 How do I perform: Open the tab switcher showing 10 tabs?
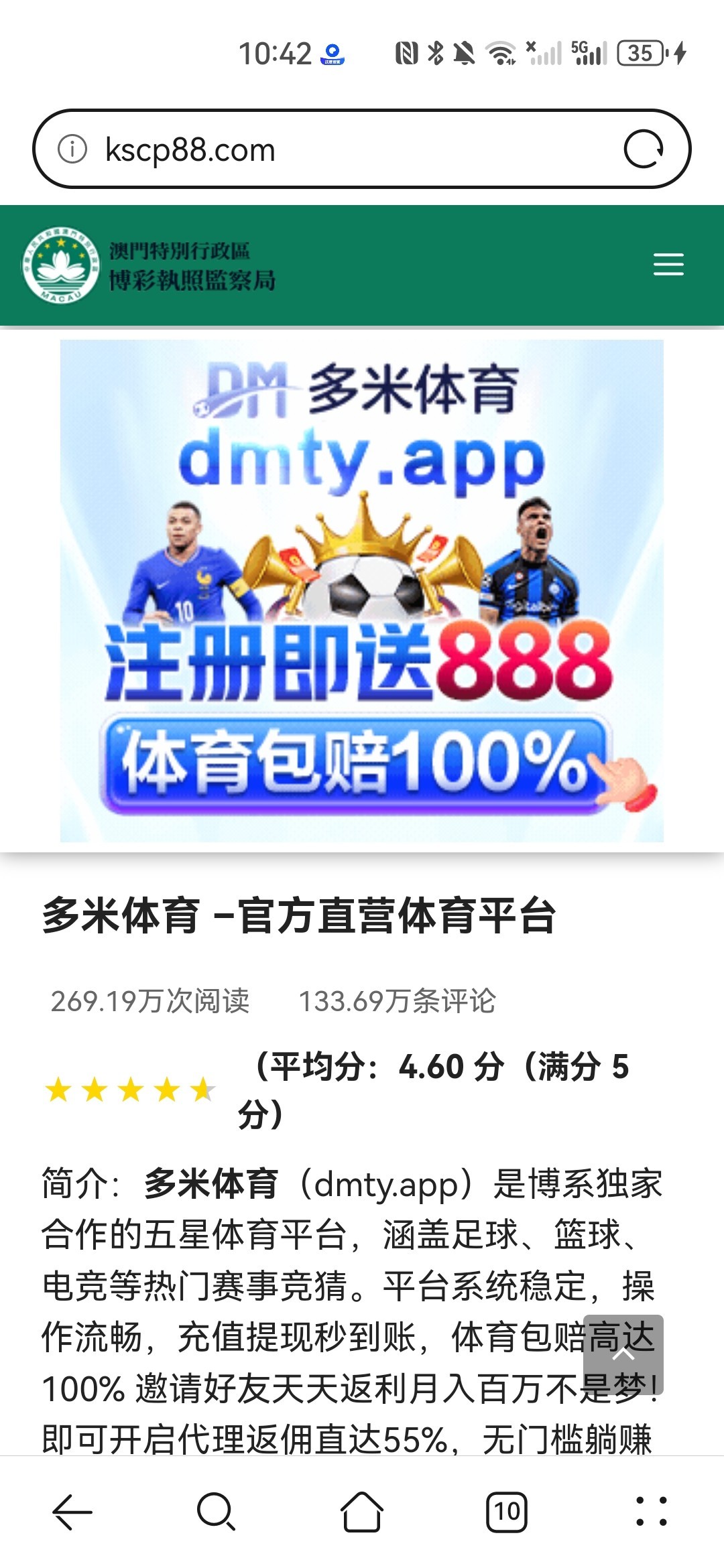pos(506,1512)
